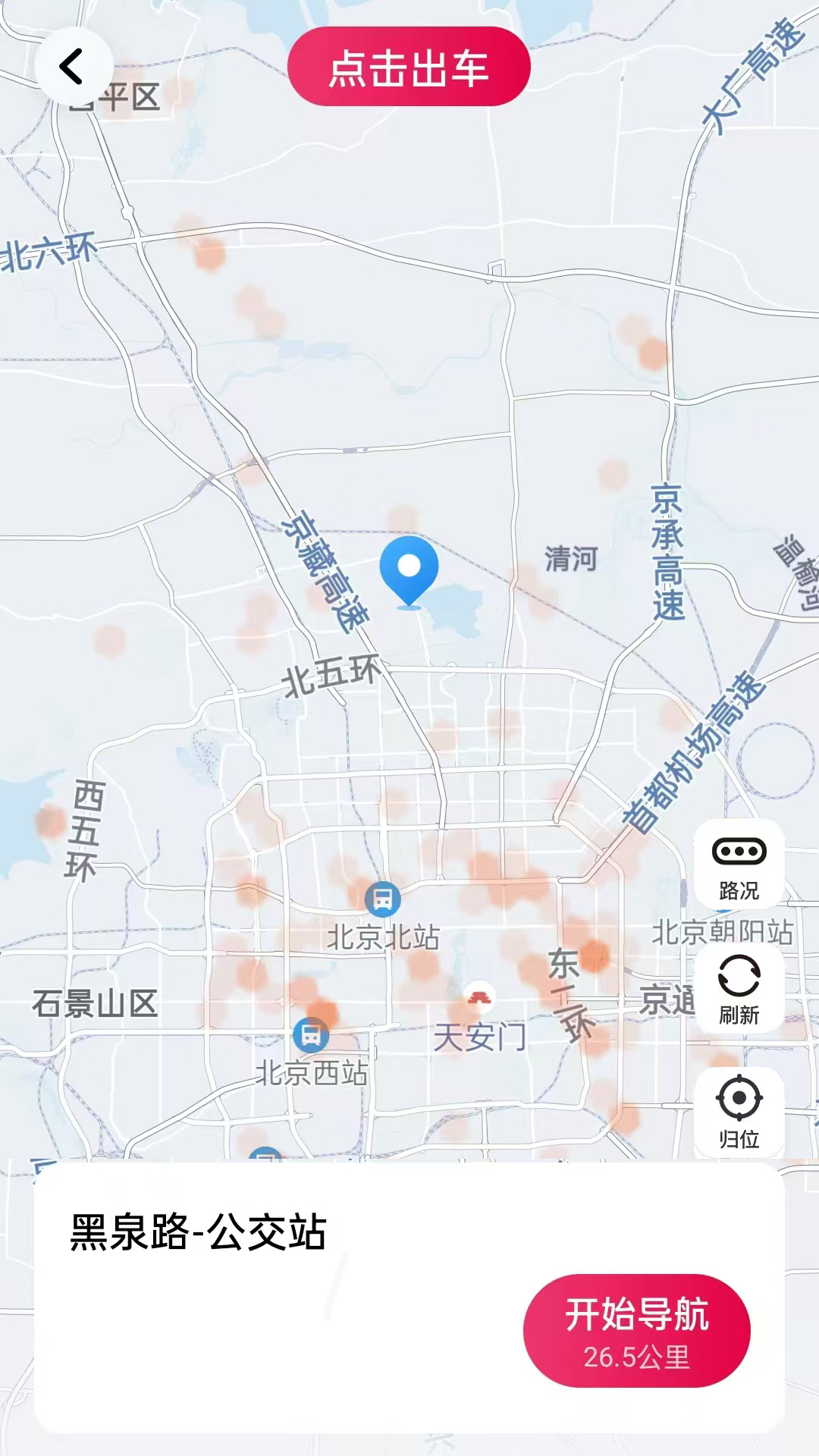Tap the 归位 recenter location icon

739,1112
